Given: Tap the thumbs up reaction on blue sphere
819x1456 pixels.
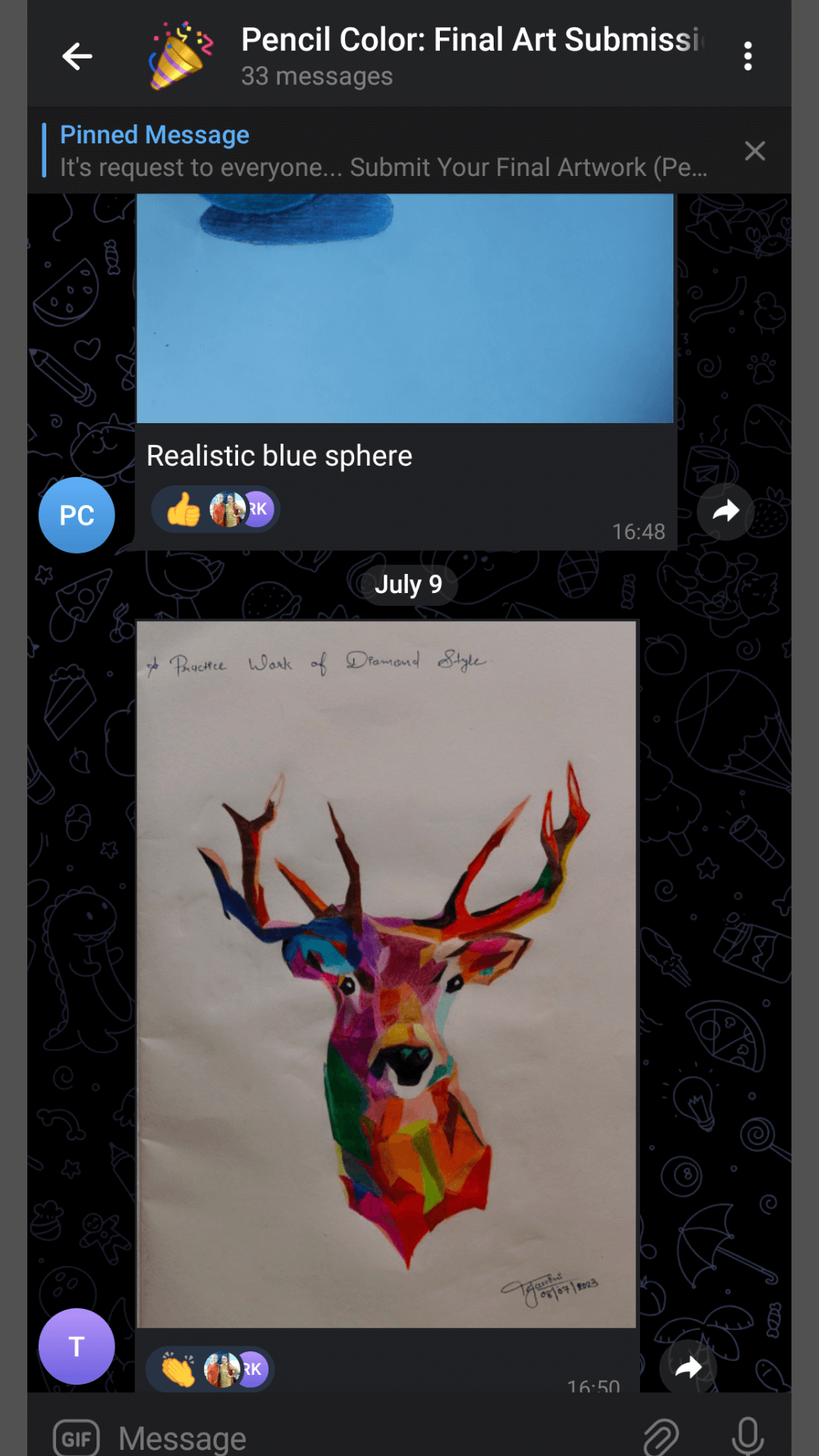Looking at the screenshot, I should (x=184, y=510).
